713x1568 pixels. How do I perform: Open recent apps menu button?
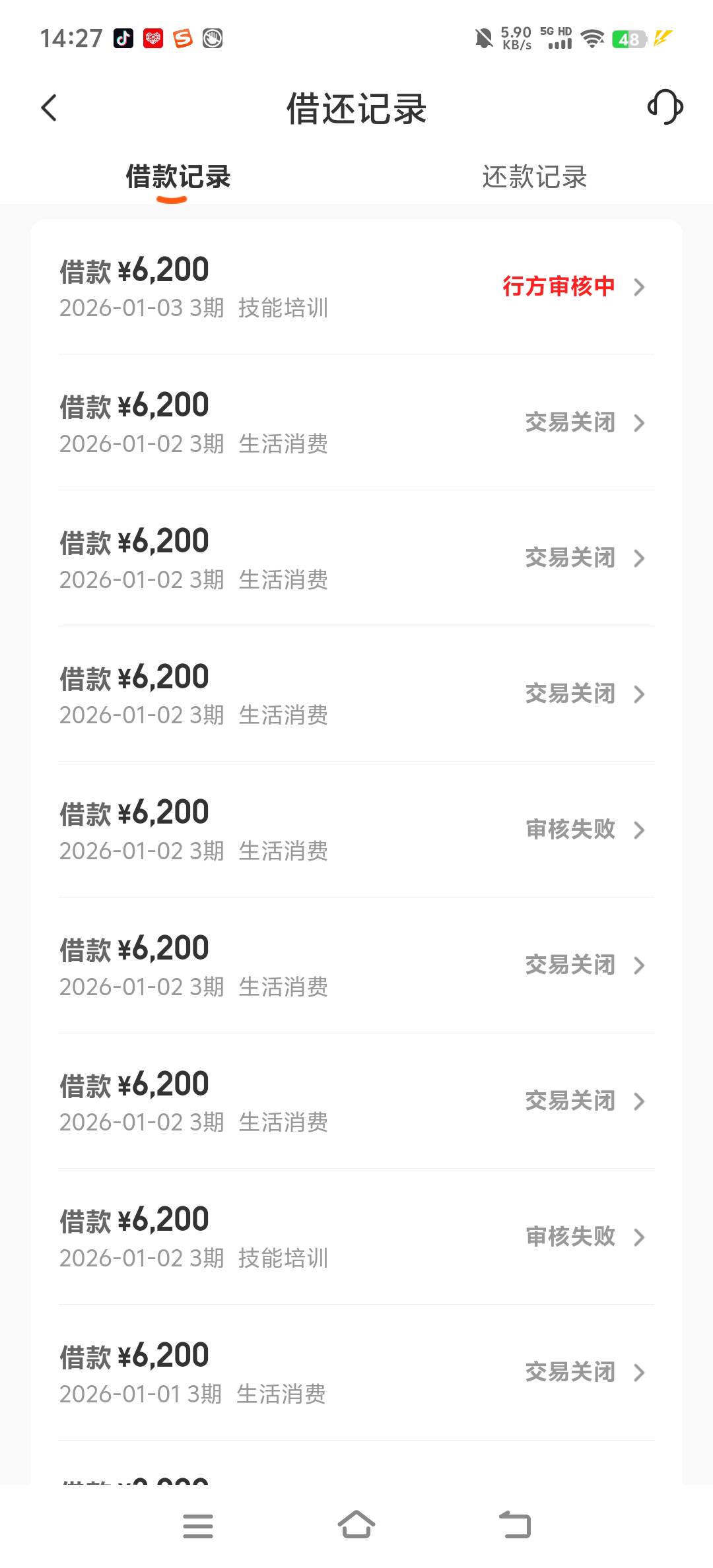click(198, 1526)
